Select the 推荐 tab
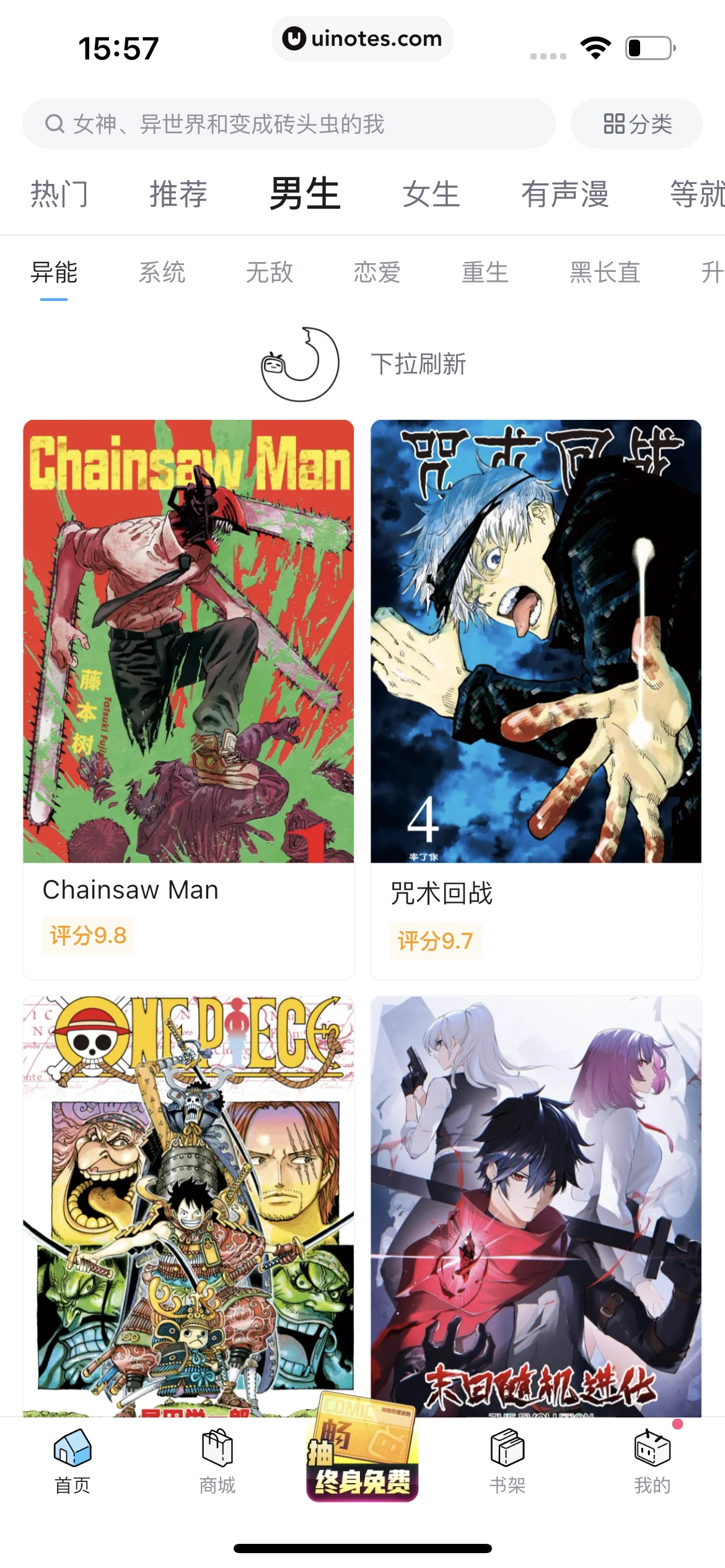The height and width of the screenshot is (1568, 725). pyautogui.click(x=177, y=193)
